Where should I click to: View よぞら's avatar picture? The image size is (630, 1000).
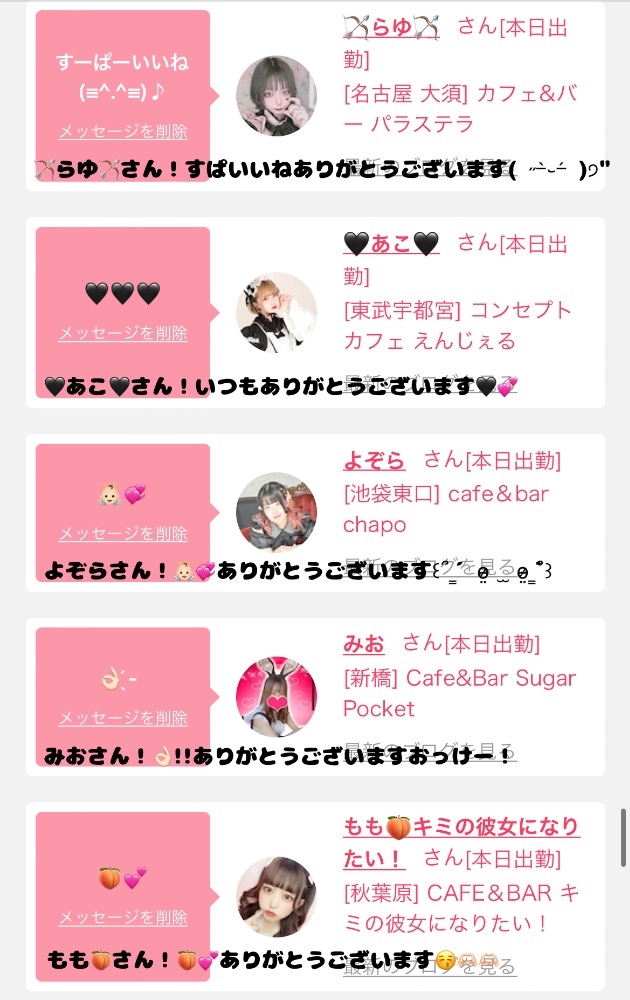(x=276, y=512)
